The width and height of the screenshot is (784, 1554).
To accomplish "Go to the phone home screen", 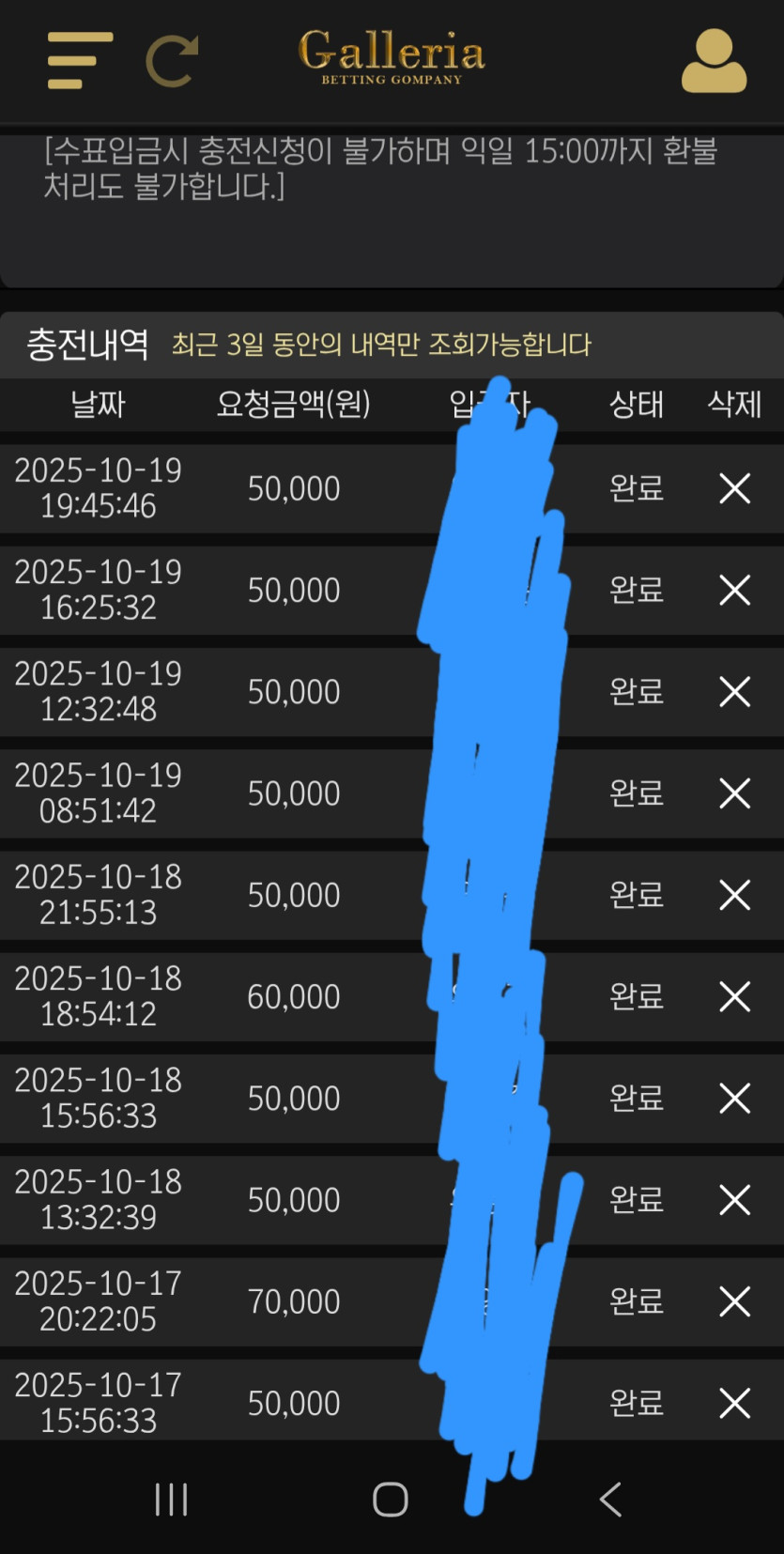I will 391,1500.
